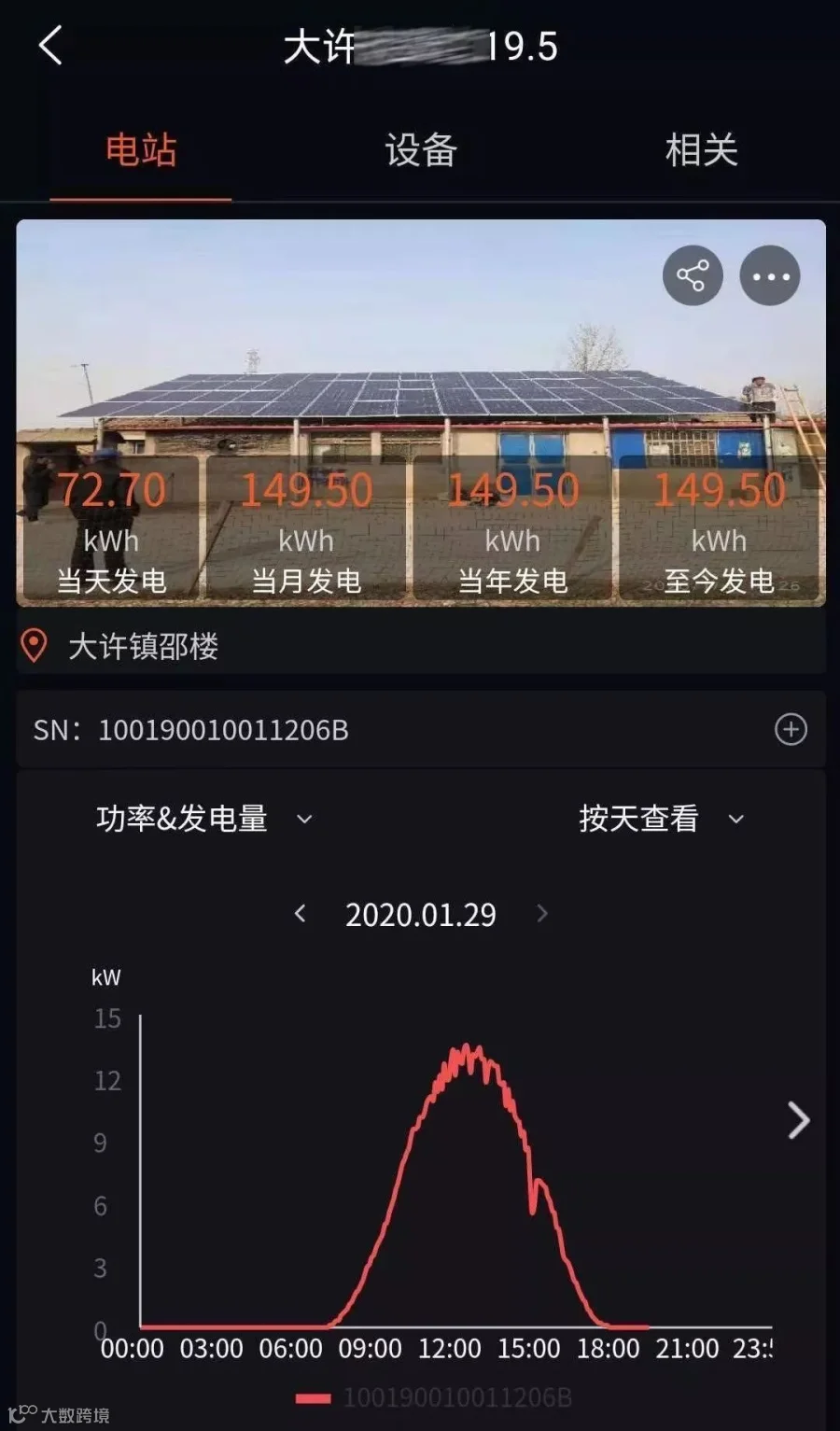Tap the large right arrow beside the chart

[798, 1120]
